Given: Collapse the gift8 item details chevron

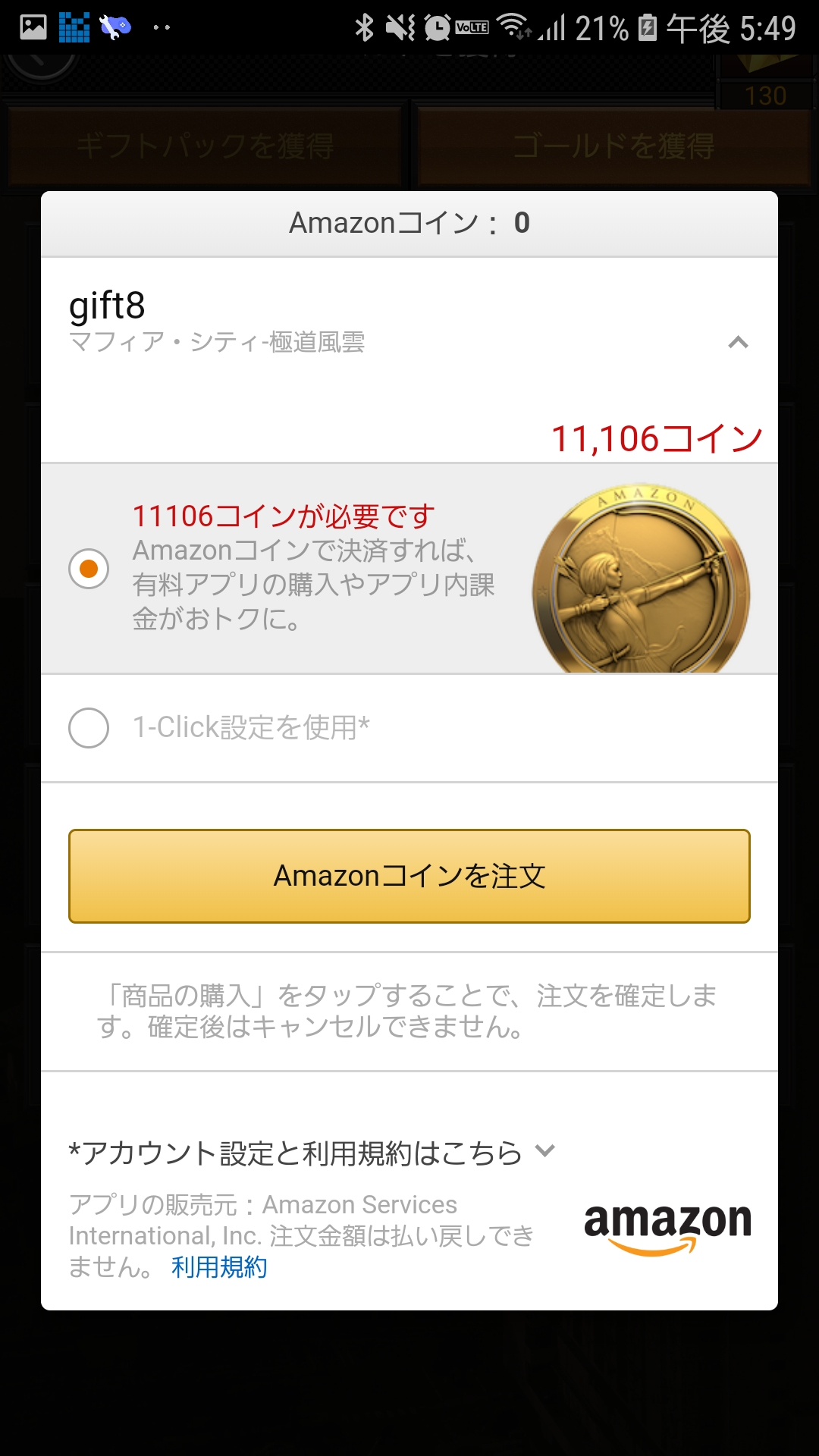Looking at the screenshot, I should coord(738,343).
